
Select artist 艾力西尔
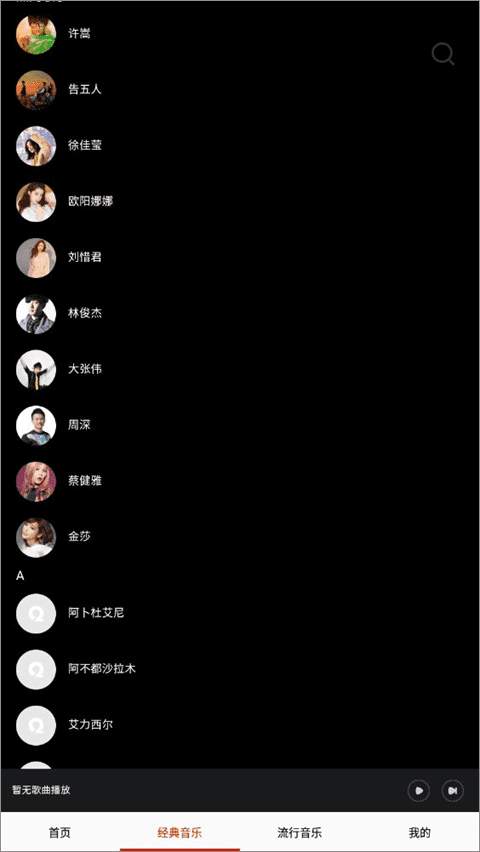pos(240,725)
